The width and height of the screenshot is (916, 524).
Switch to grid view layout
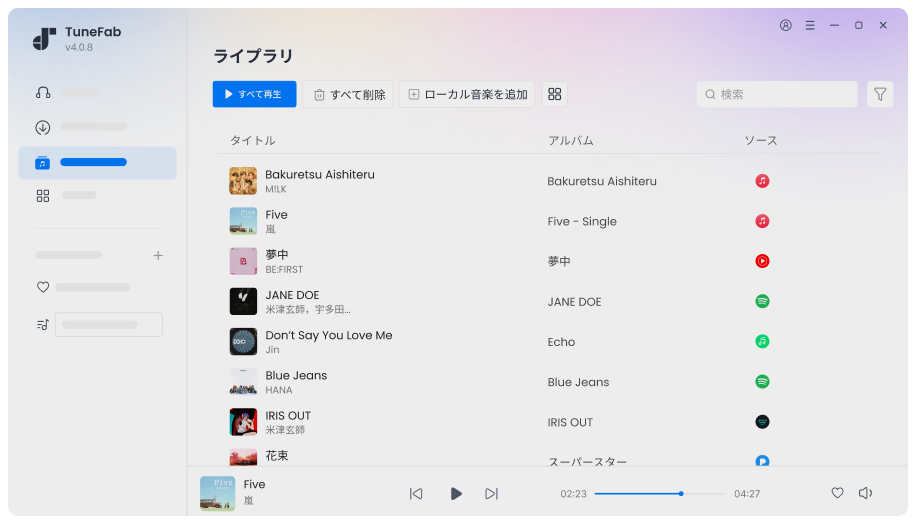click(x=555, y=94)
